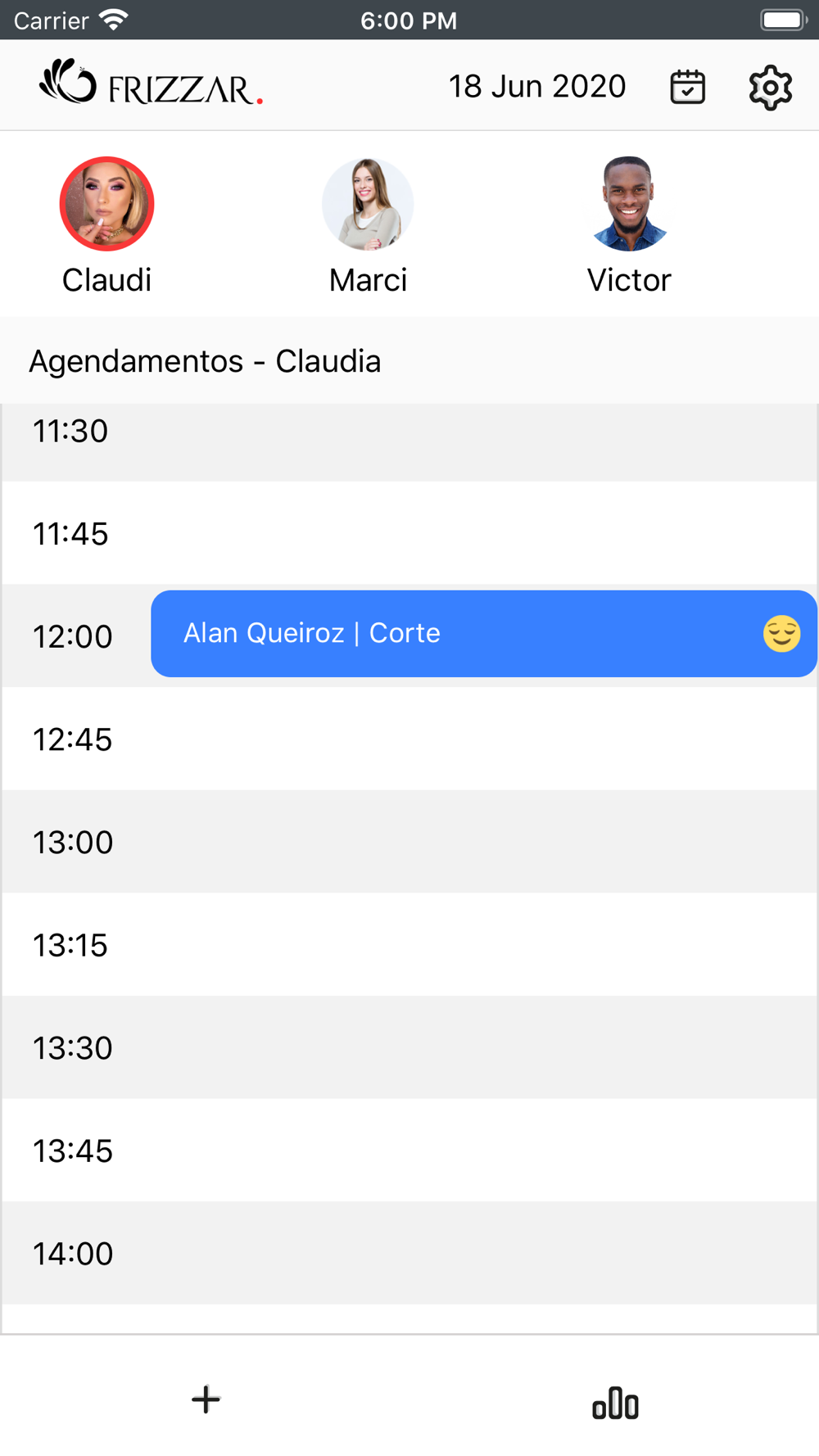Screen dimensions: 819x1456
Task: Pick the 13:15 time slot
Action: (409, 945)
